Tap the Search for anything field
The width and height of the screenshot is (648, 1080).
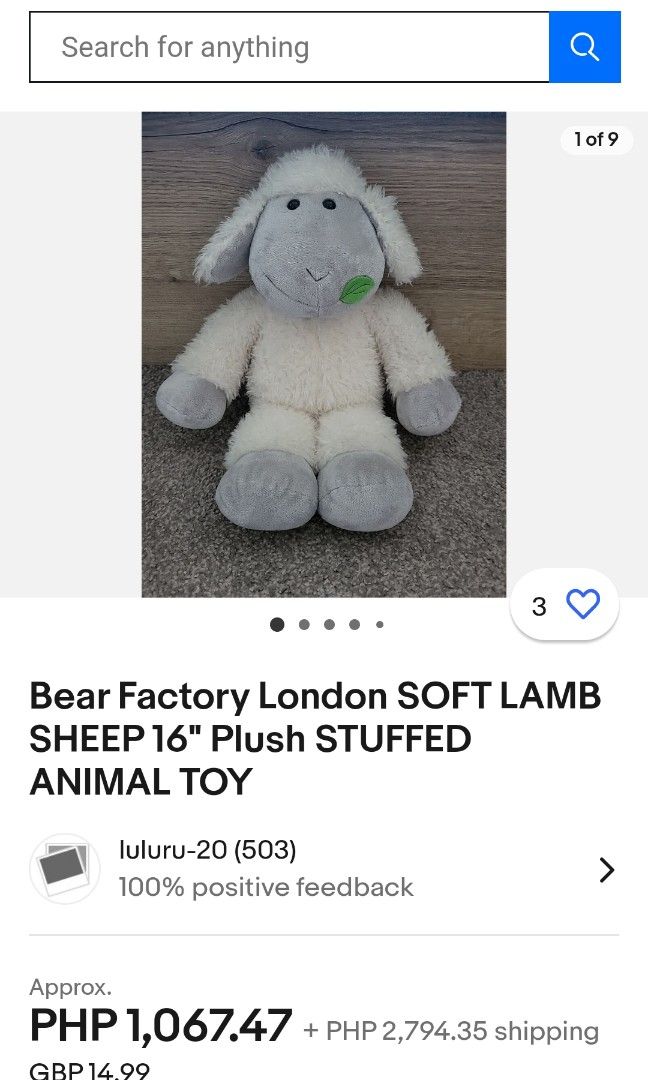[290, 47]
